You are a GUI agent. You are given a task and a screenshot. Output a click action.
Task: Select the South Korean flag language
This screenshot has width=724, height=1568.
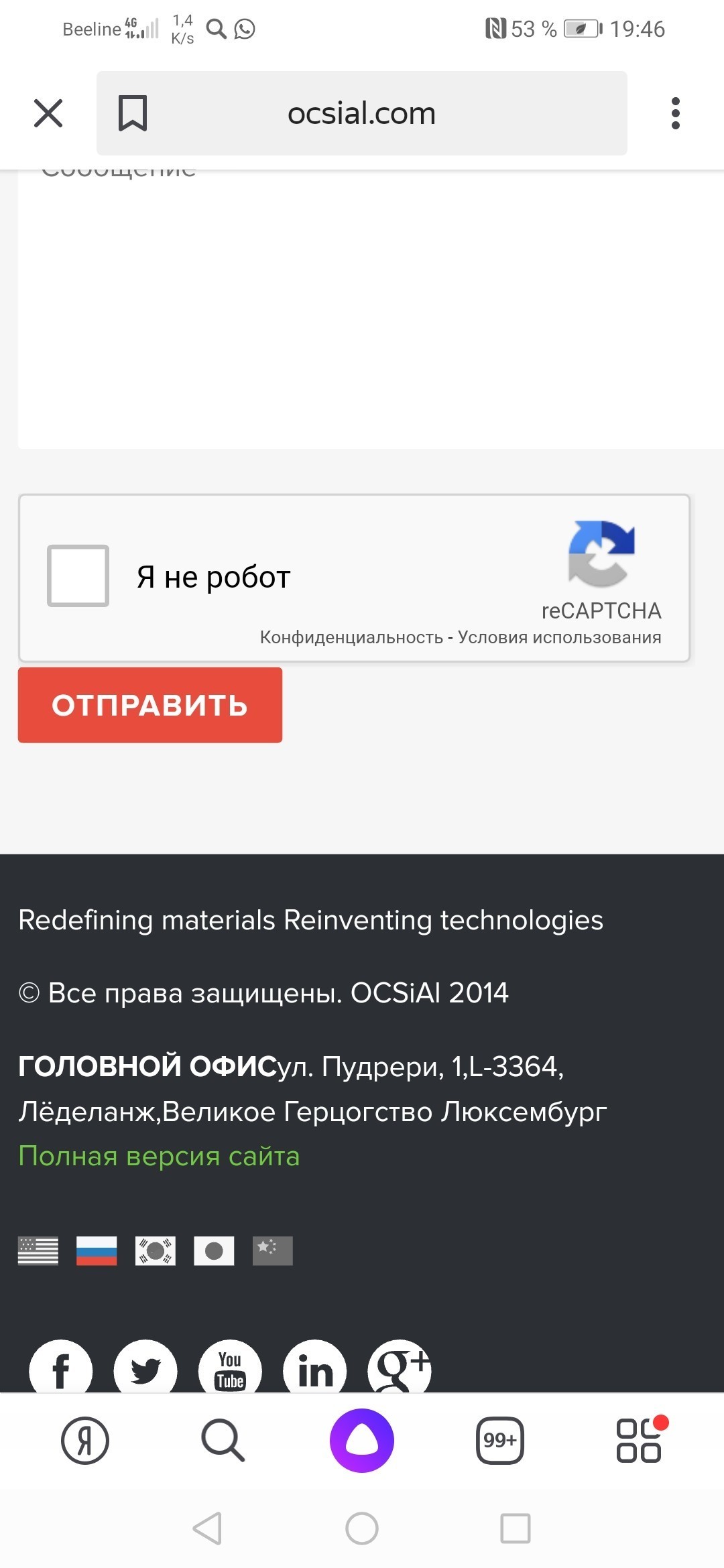click(x=156, y=1250)
